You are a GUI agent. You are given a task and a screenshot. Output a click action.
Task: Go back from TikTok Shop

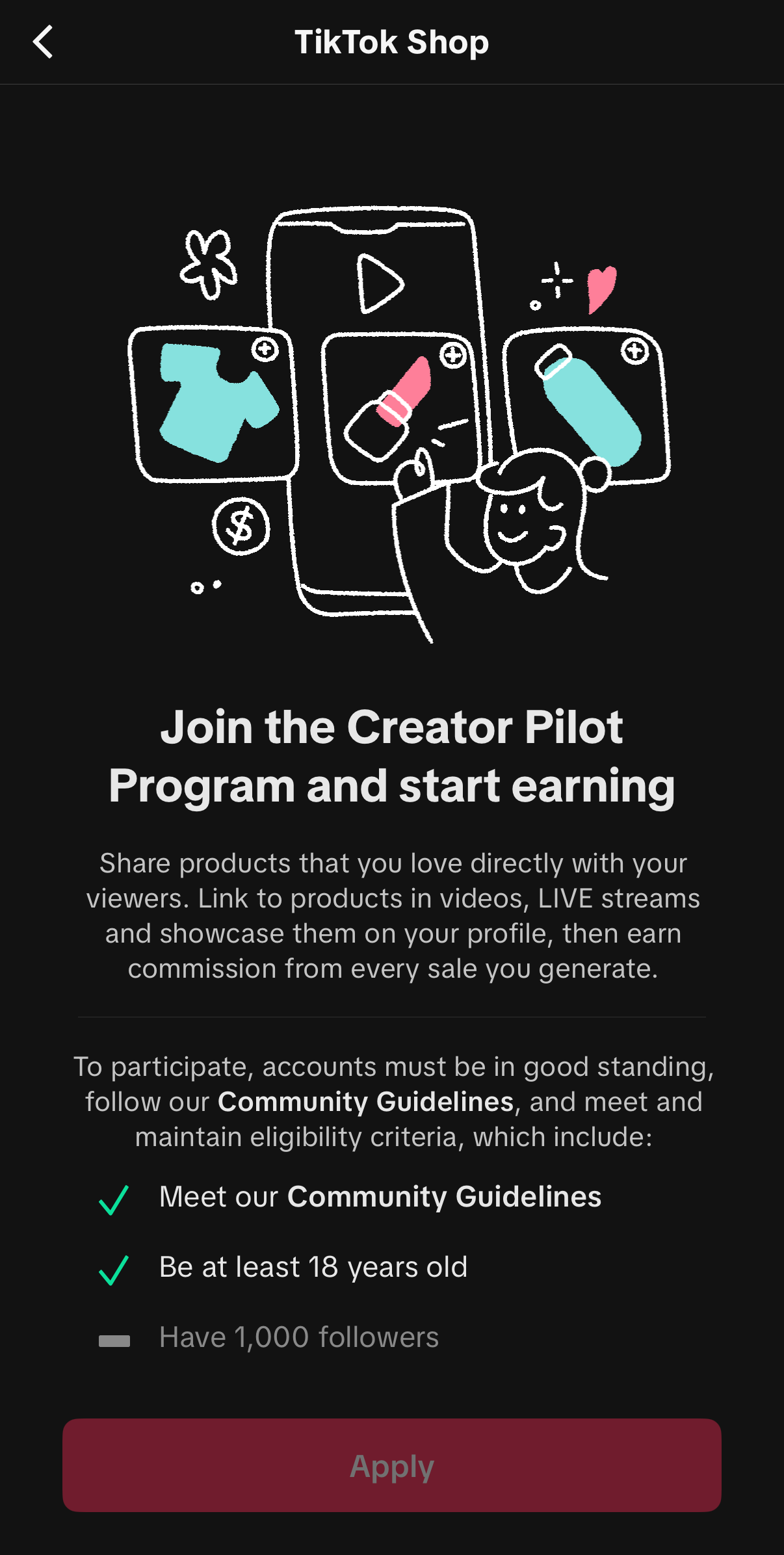(x=43, y=42)
